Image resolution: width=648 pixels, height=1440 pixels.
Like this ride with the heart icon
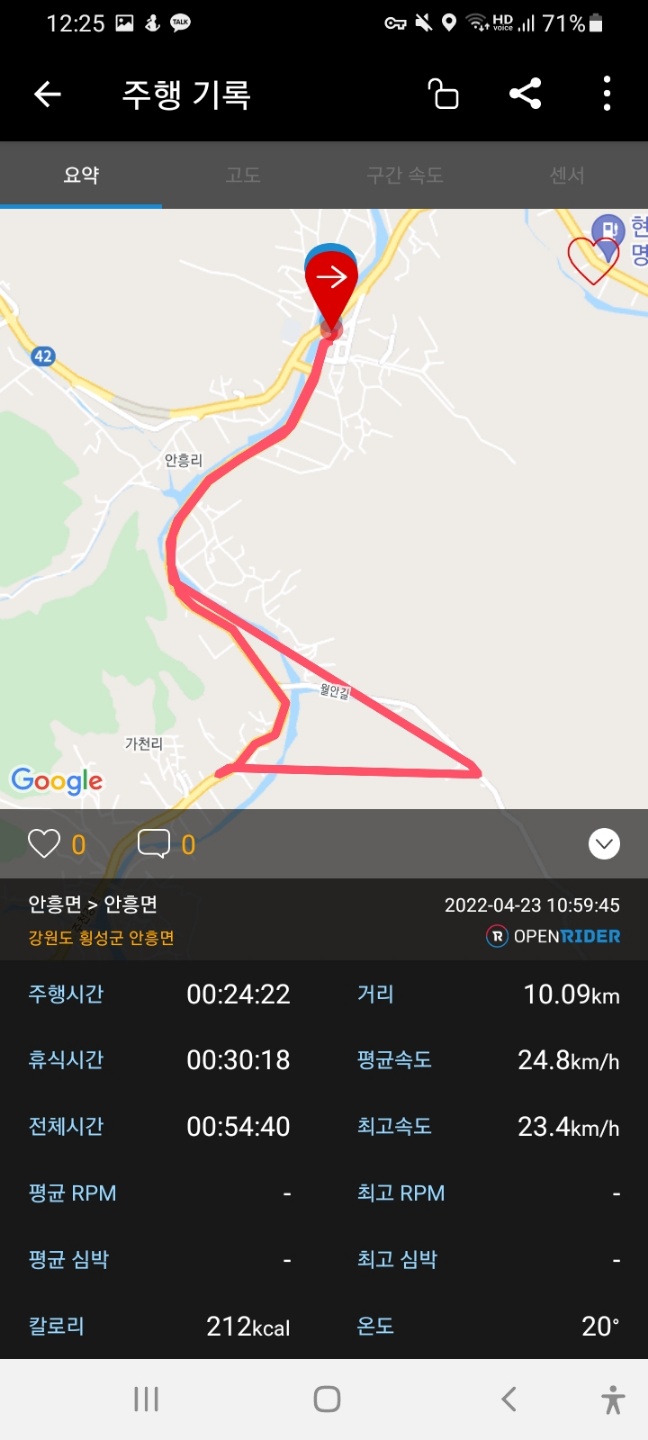pyautogui.click(x=44, y=844)
